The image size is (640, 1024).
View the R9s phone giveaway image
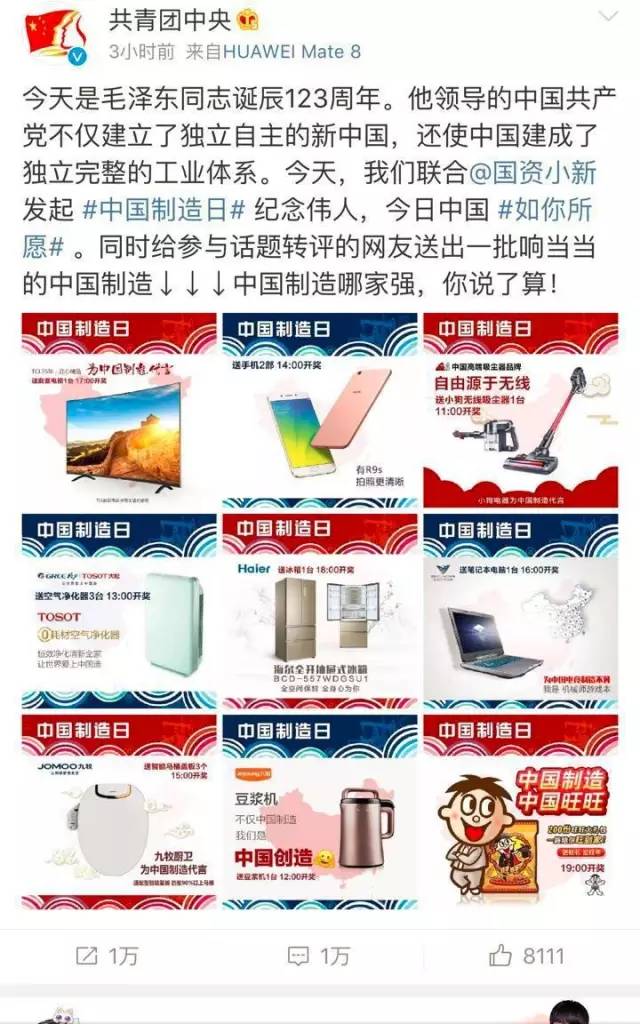(320, 410)
